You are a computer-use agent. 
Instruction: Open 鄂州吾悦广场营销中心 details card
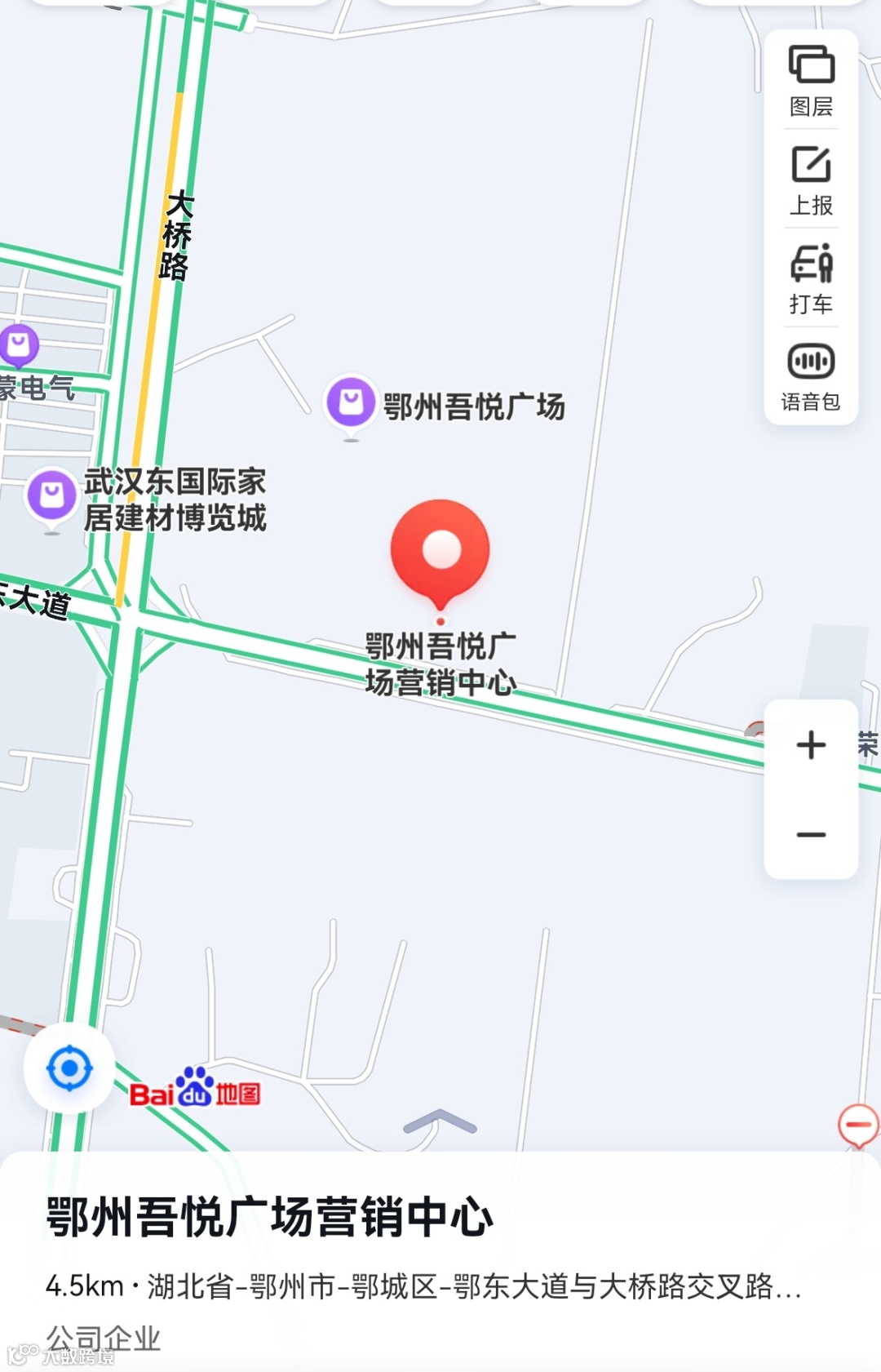point(440,1262)
